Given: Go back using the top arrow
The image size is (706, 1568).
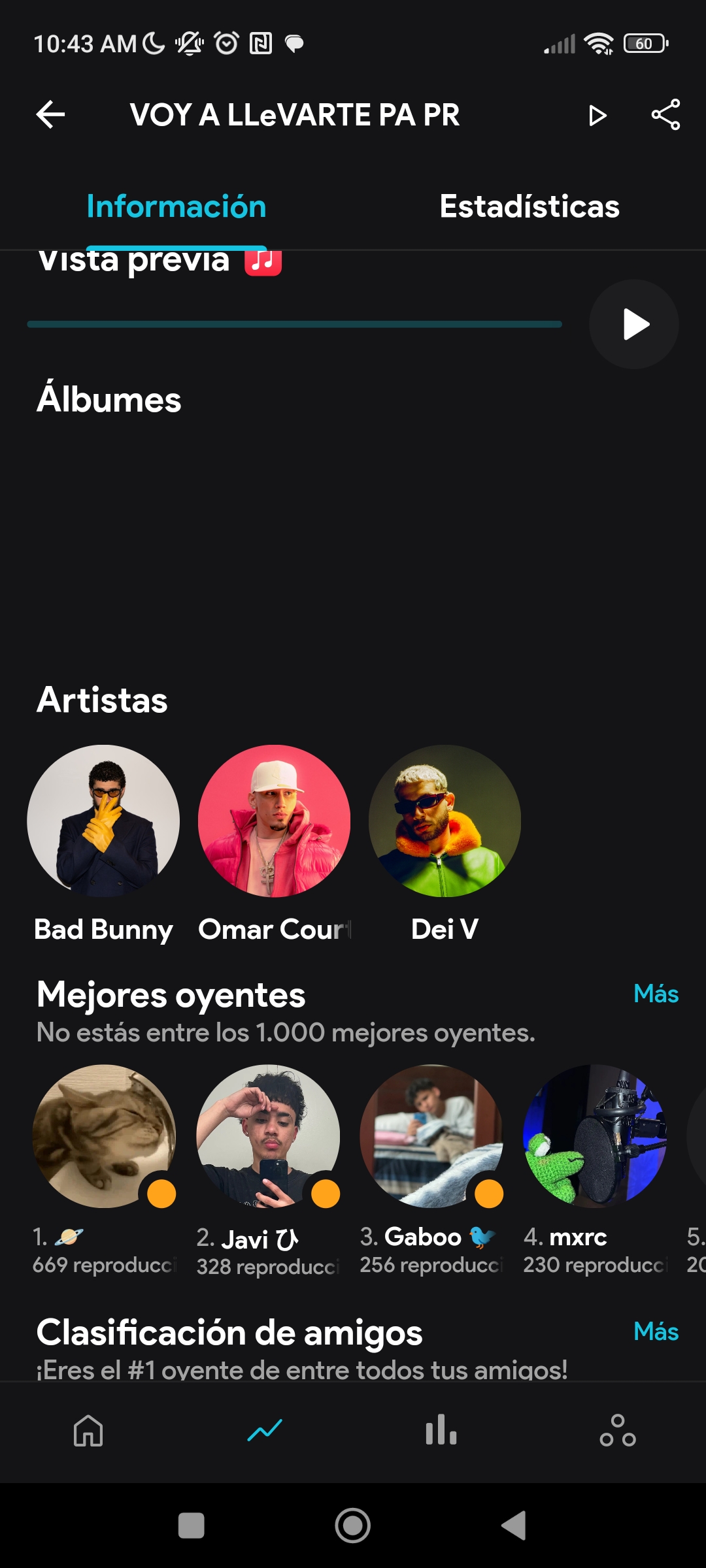Looking at the screenshot, I should click(50, 115).
